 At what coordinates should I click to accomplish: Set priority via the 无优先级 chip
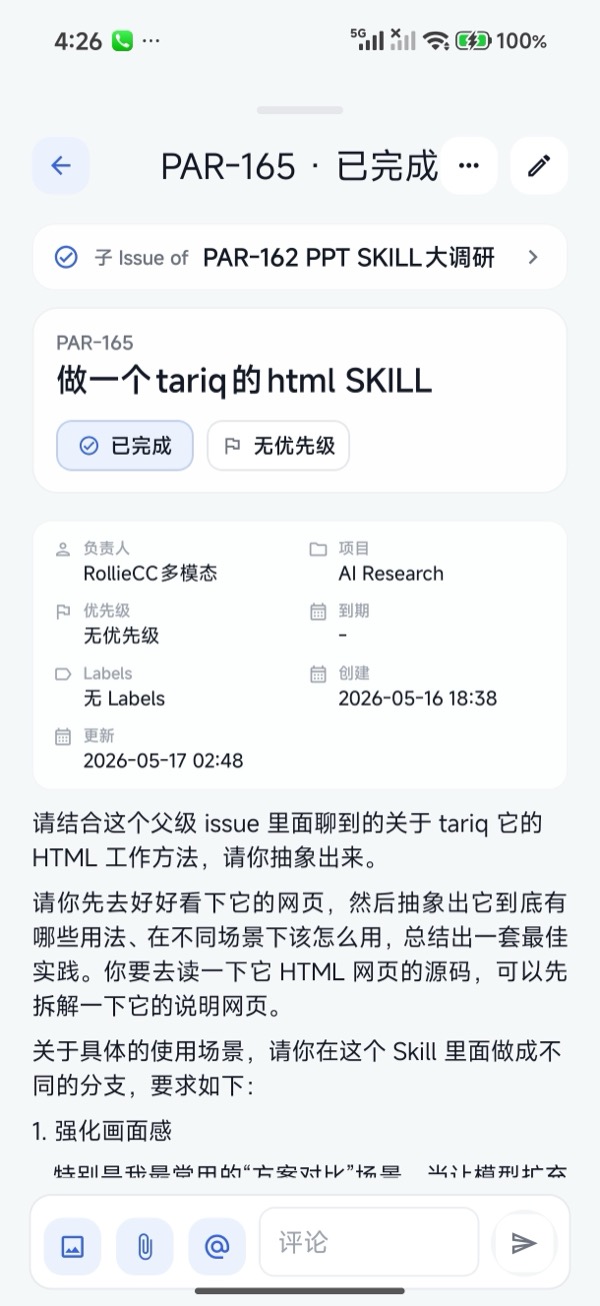[278, 446]
